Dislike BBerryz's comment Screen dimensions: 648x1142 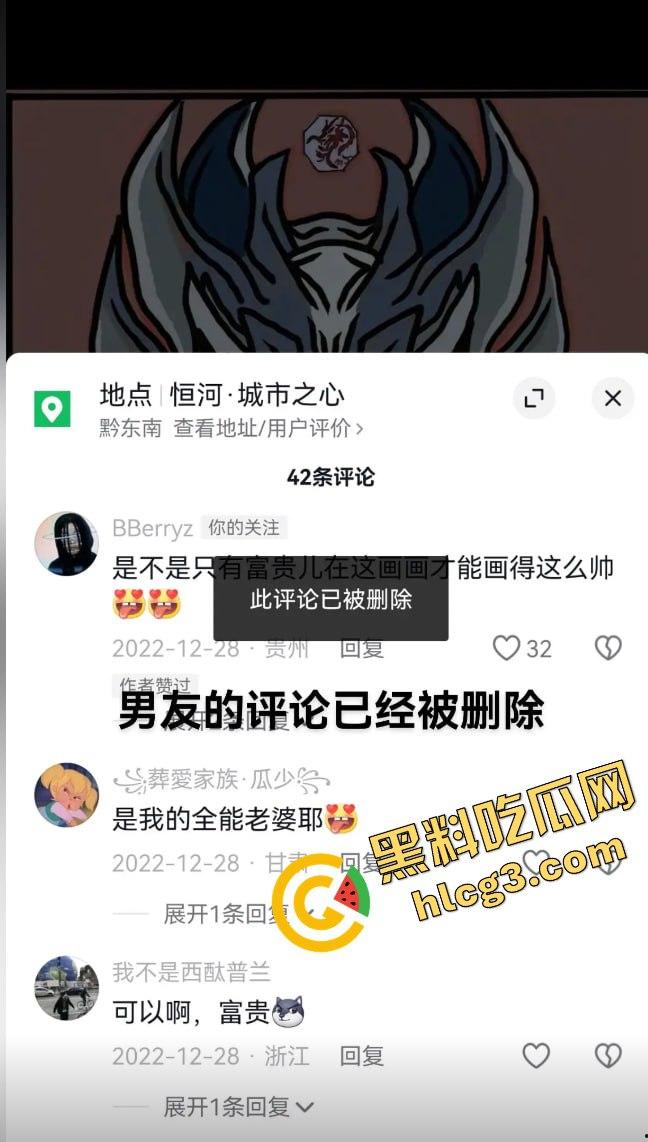pyautogui.click(x=608, y=648)
